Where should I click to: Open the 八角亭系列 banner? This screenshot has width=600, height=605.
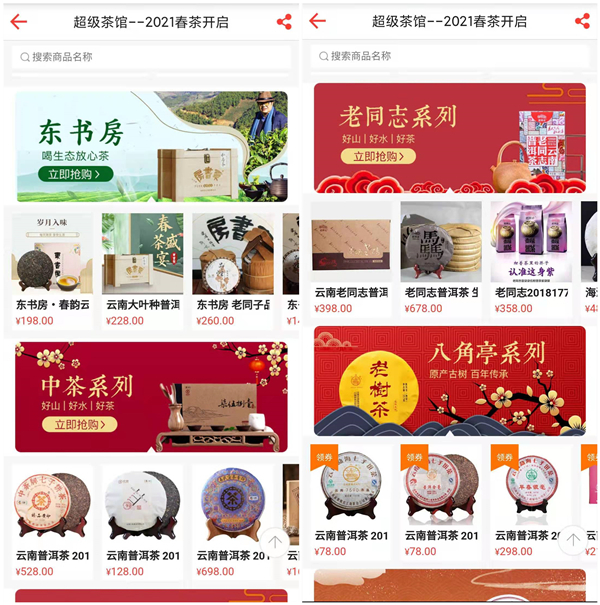449,380
